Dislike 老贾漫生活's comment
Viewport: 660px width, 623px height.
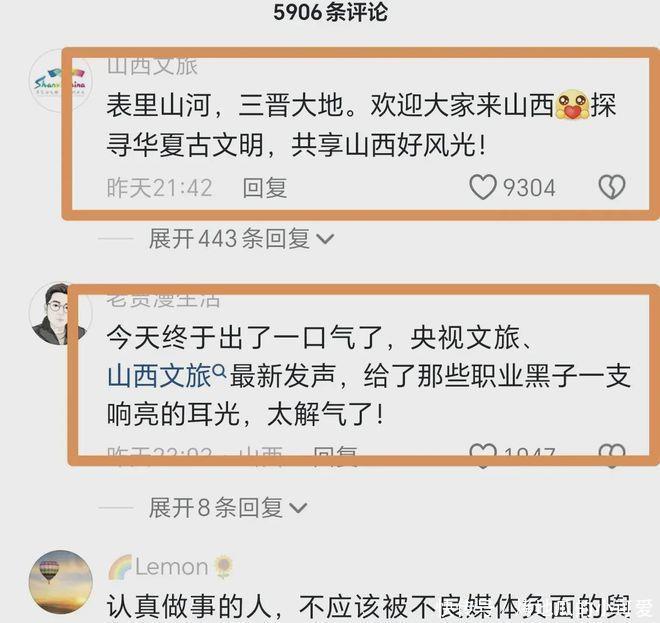click(x=611, y=456)
